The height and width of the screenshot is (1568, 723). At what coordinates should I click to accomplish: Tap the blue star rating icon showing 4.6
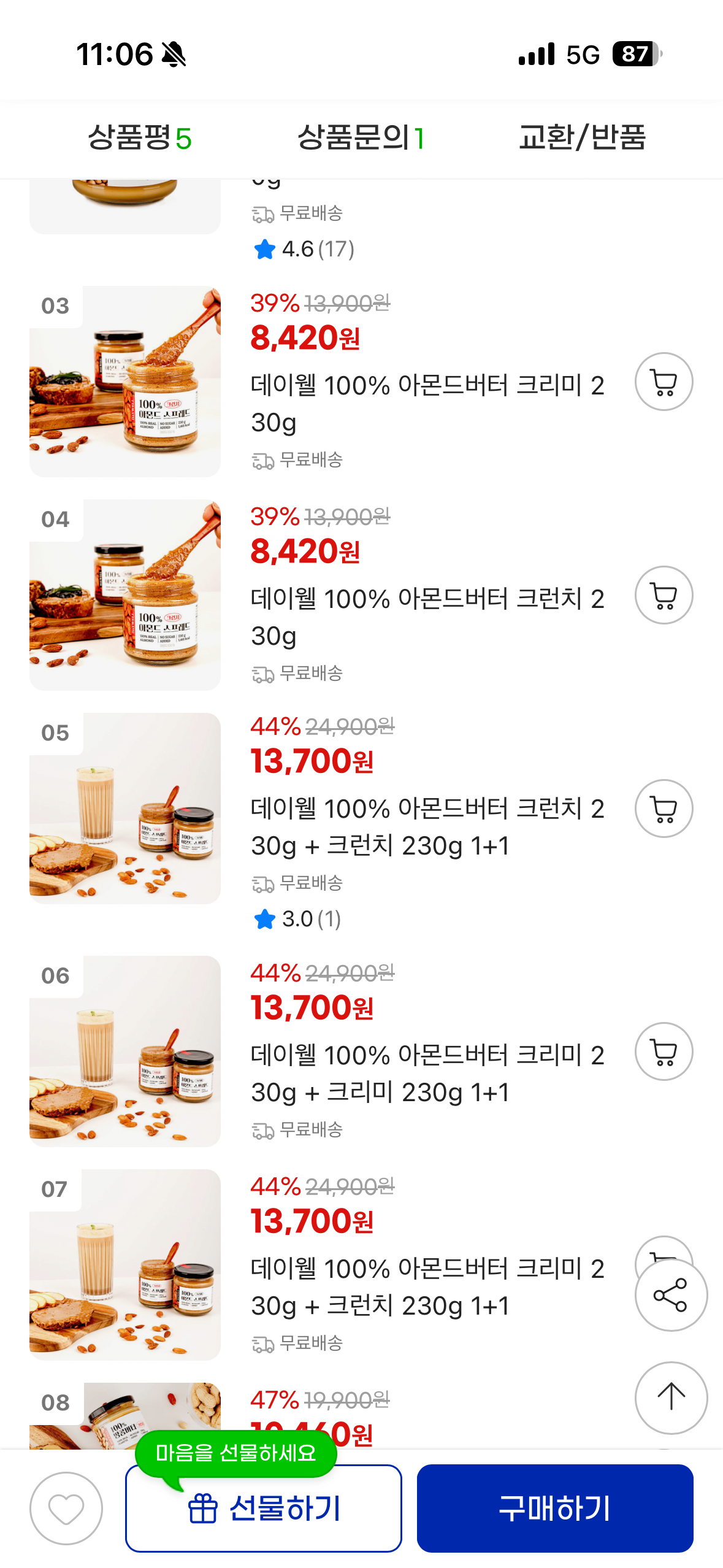[264, 249]
